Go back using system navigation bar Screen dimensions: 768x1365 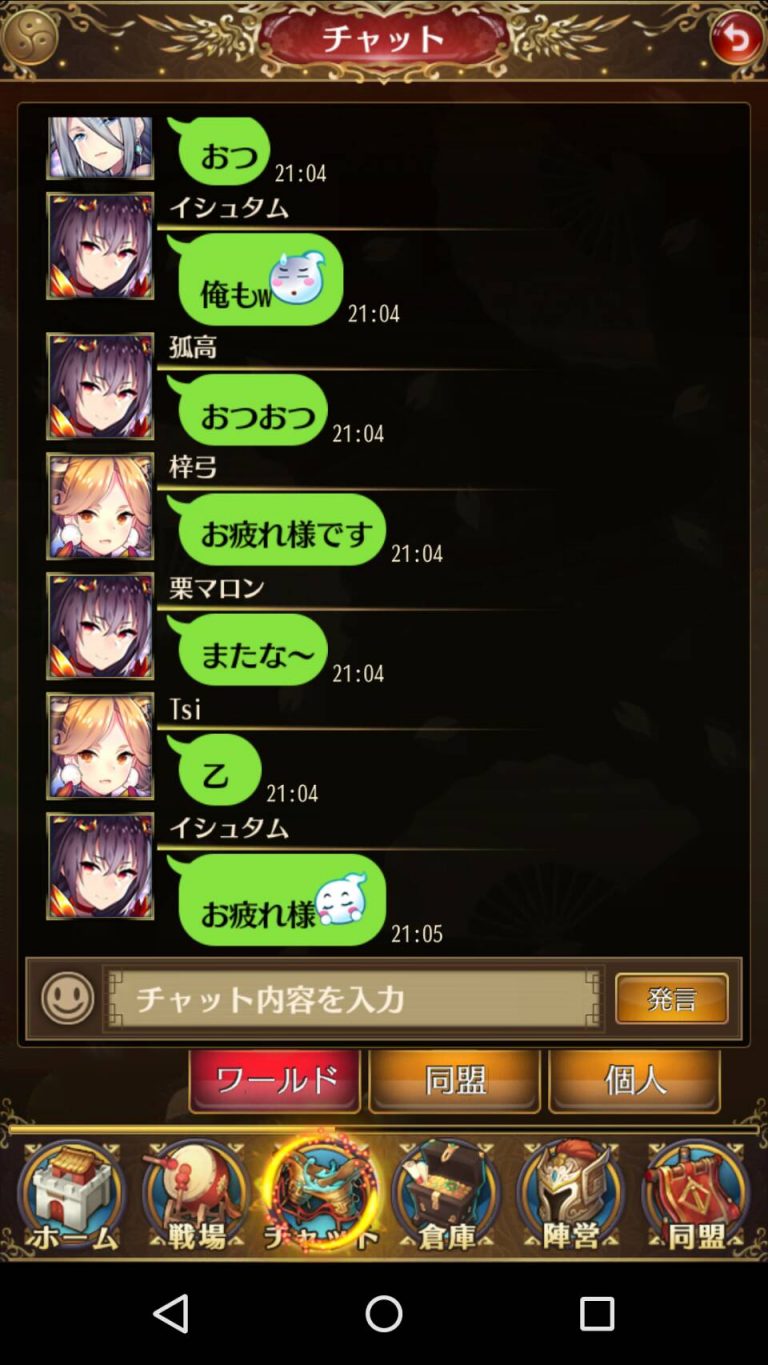[x=171, y=1313]
